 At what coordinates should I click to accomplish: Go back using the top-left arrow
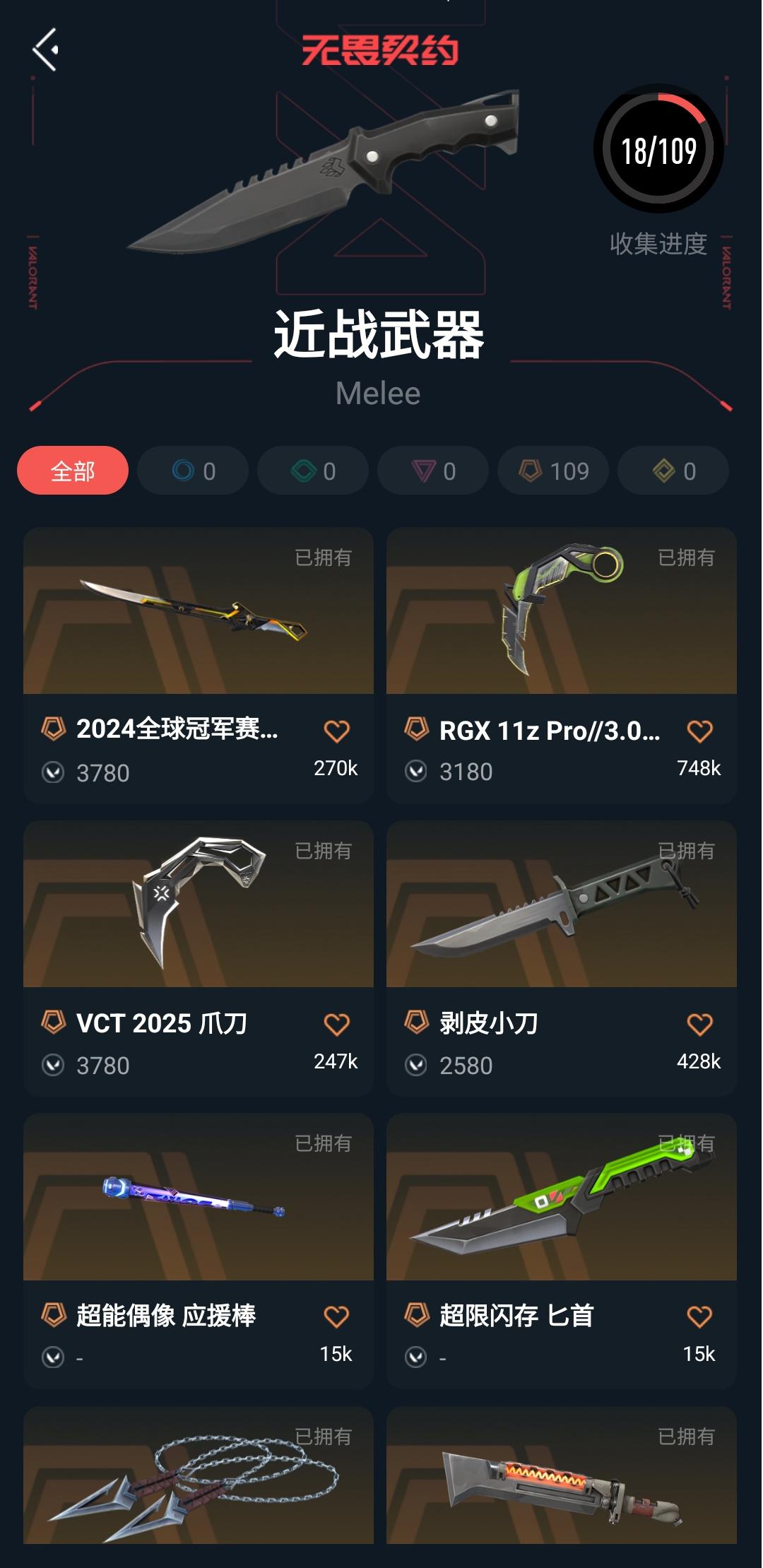[46, 50]
